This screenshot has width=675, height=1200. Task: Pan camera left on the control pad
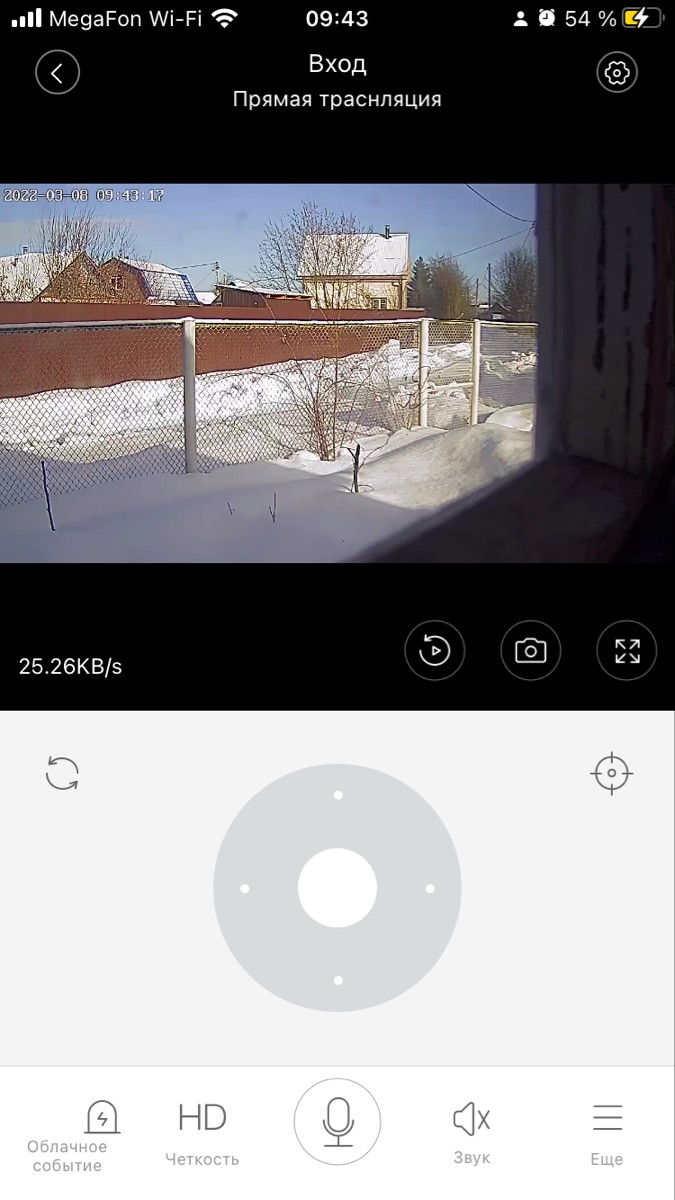(x=245, y=888)
